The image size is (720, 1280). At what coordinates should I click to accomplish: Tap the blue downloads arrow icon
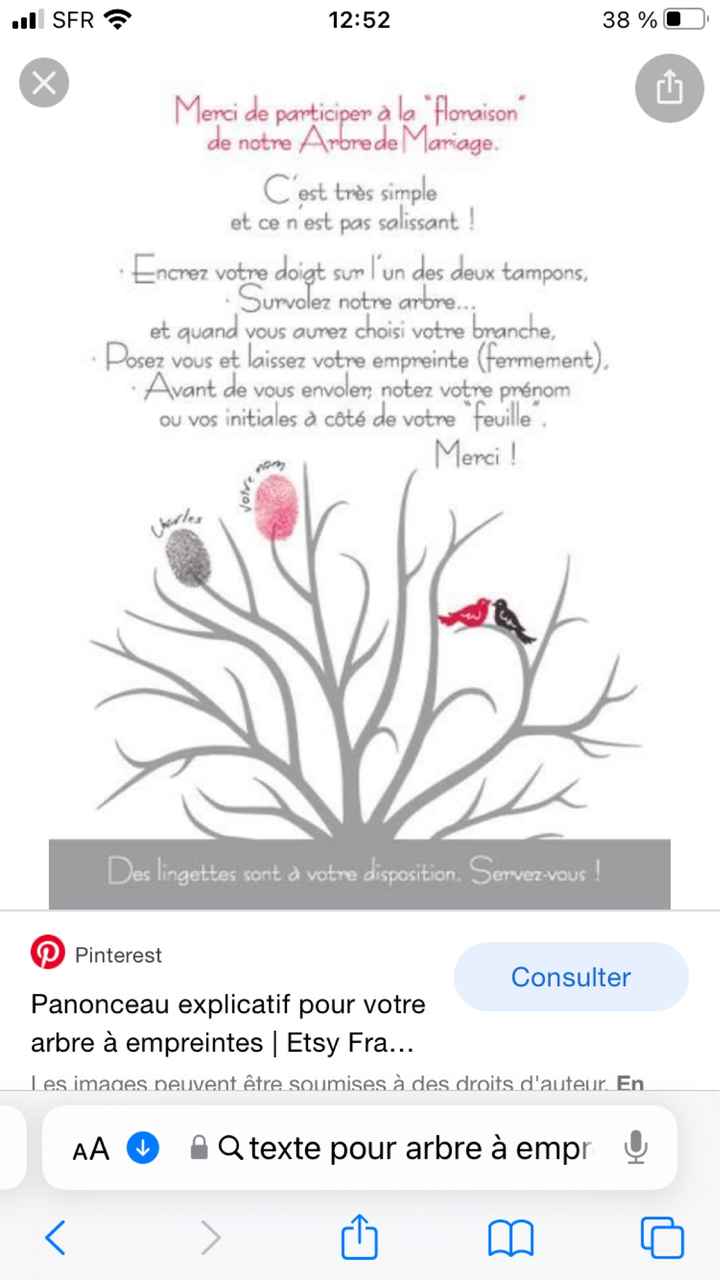point(143,1149)
